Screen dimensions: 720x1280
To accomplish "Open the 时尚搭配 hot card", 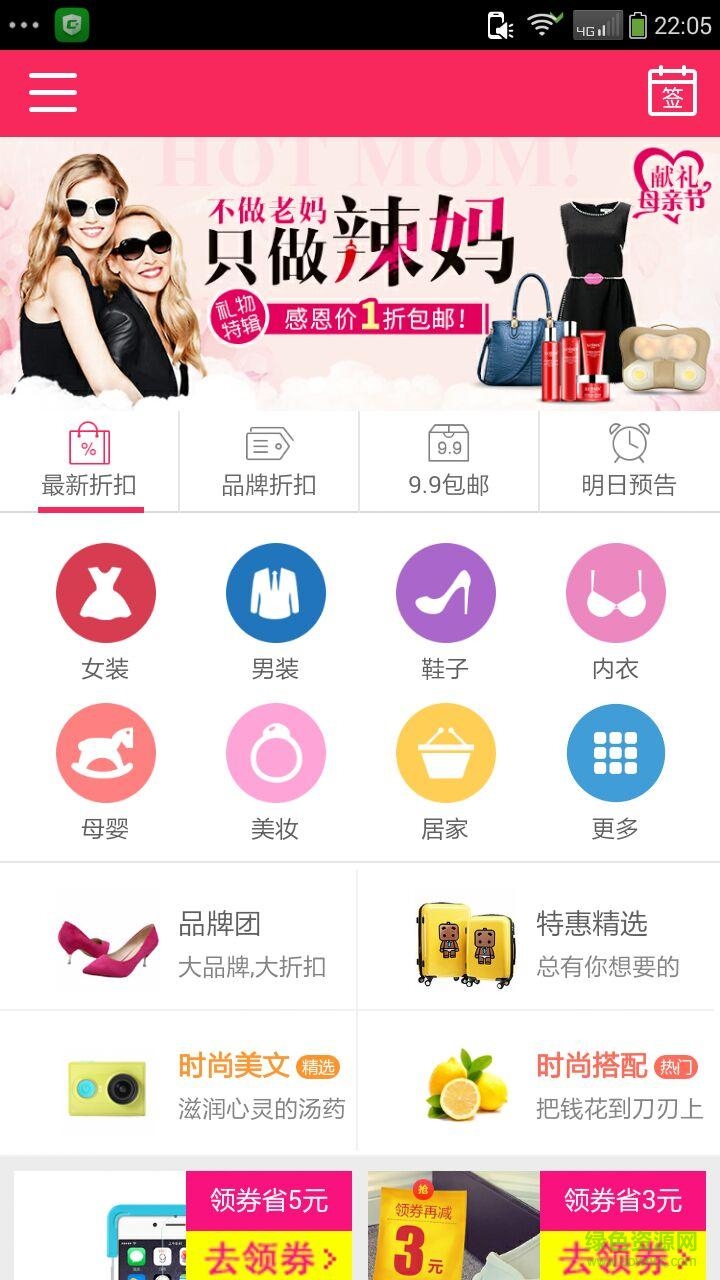I will [540, 1084].
